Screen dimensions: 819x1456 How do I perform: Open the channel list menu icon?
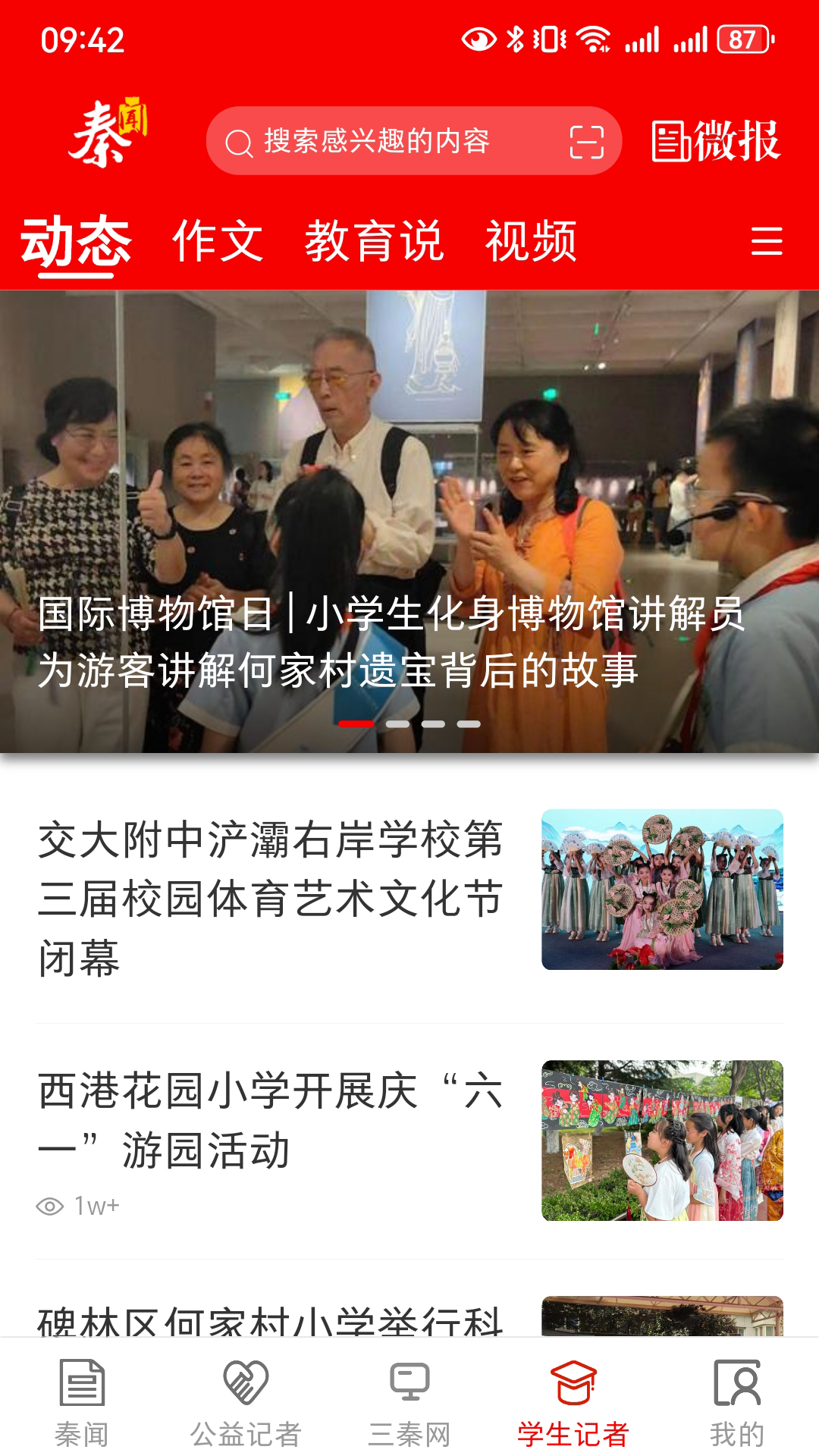(x=766, y=241)
